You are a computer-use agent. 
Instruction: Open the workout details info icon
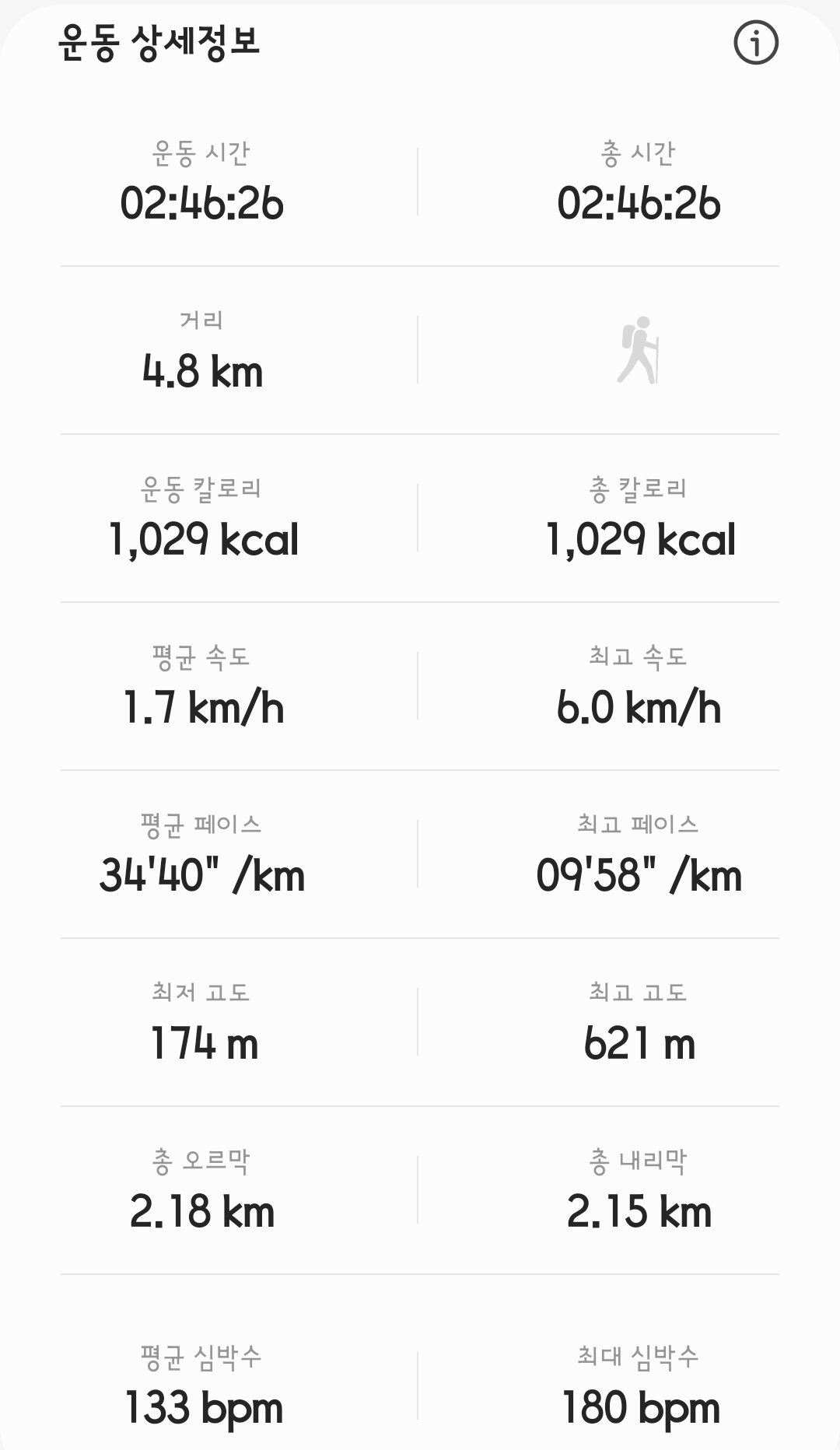click(755, 42)
